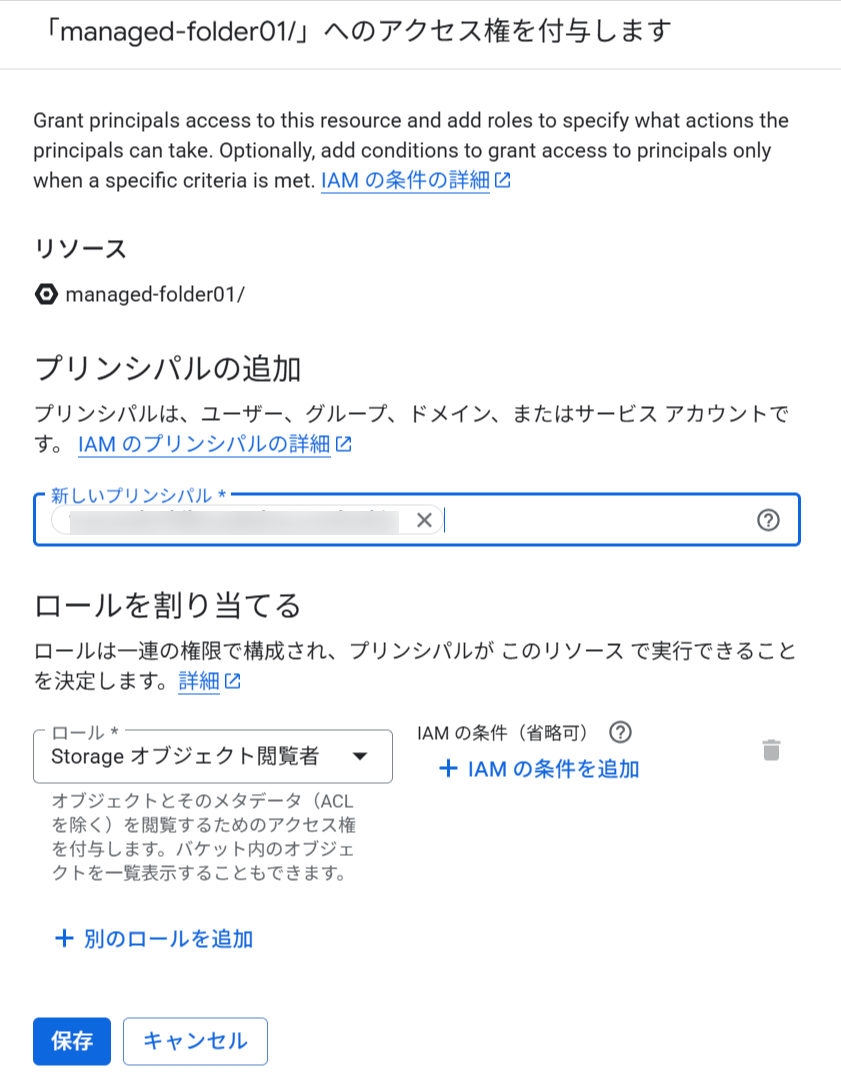Delete this role with trash icon

(x=770, y=750)
